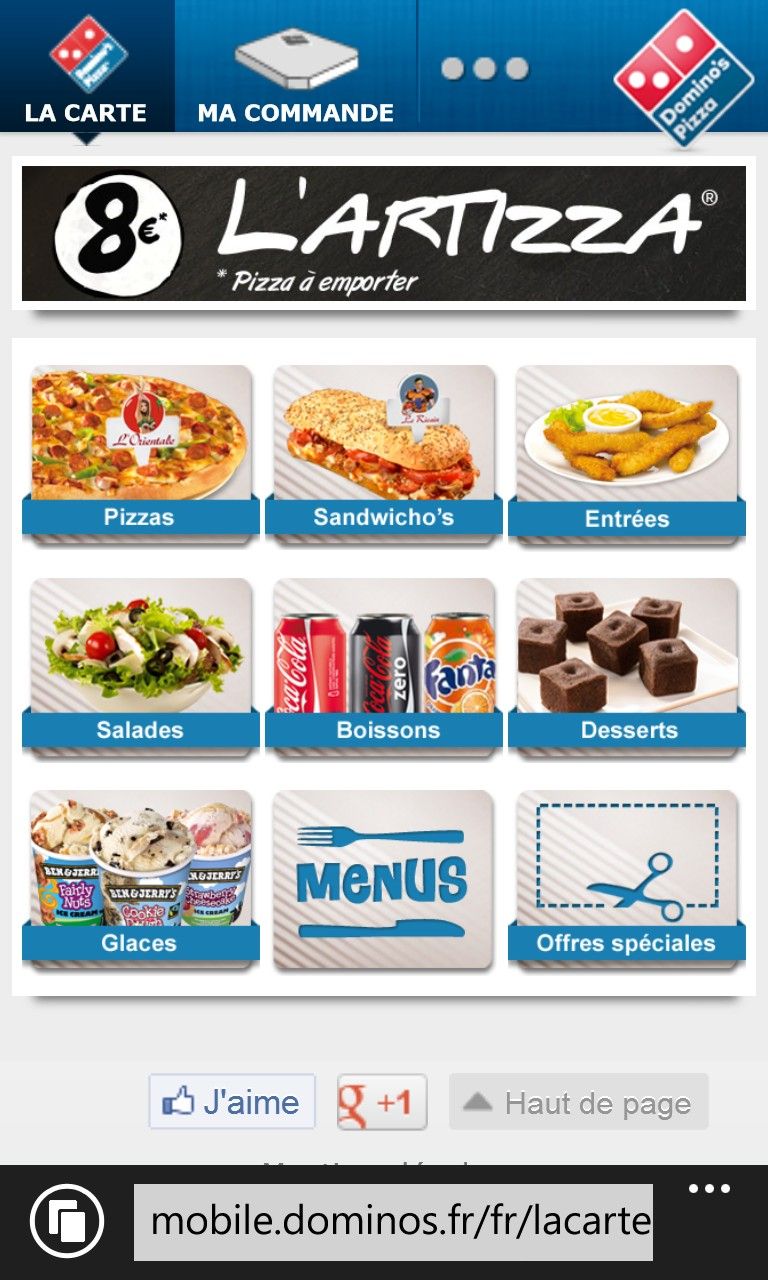Open the Pizzas category
Screen dimensions: 768x1280
[140, 453]
